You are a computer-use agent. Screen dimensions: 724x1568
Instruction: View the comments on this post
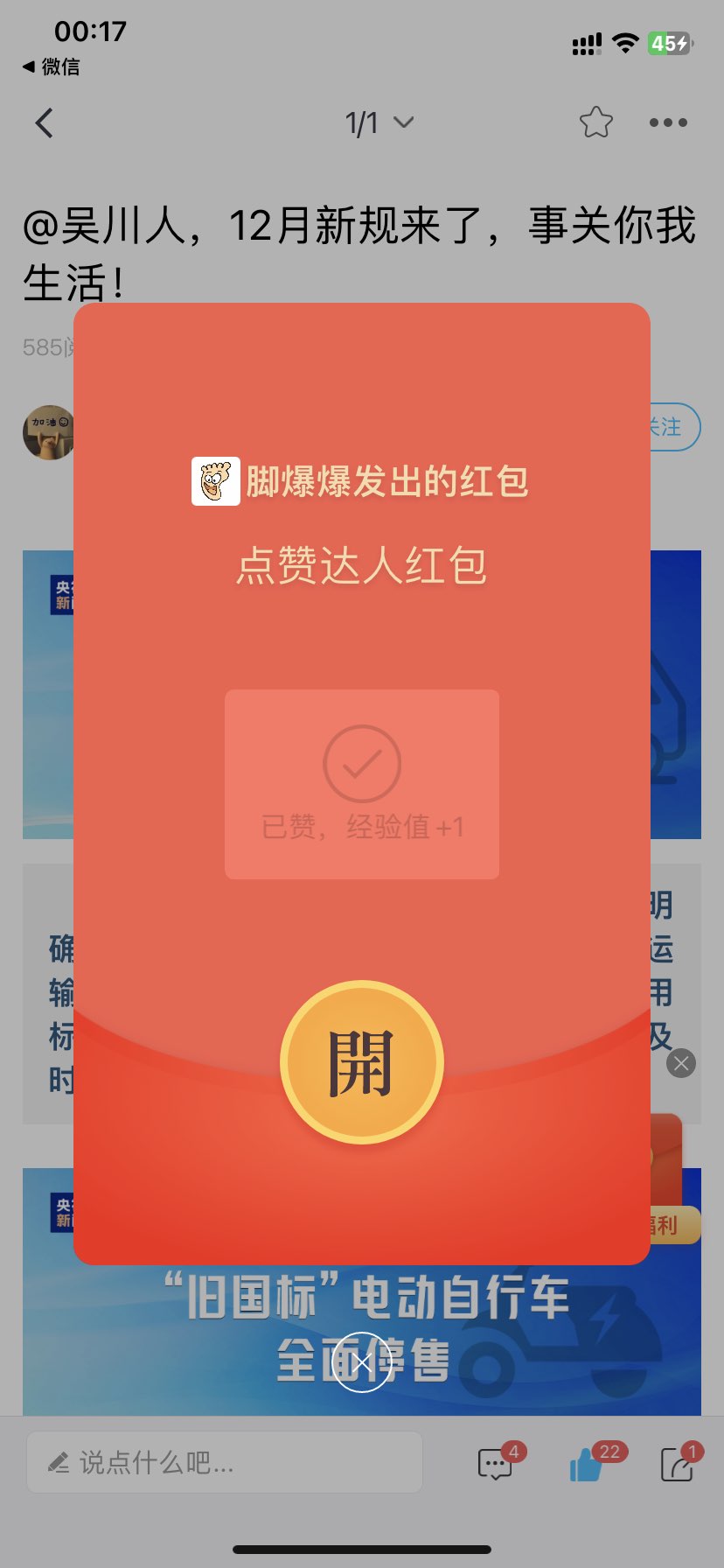pos(496,1463)
